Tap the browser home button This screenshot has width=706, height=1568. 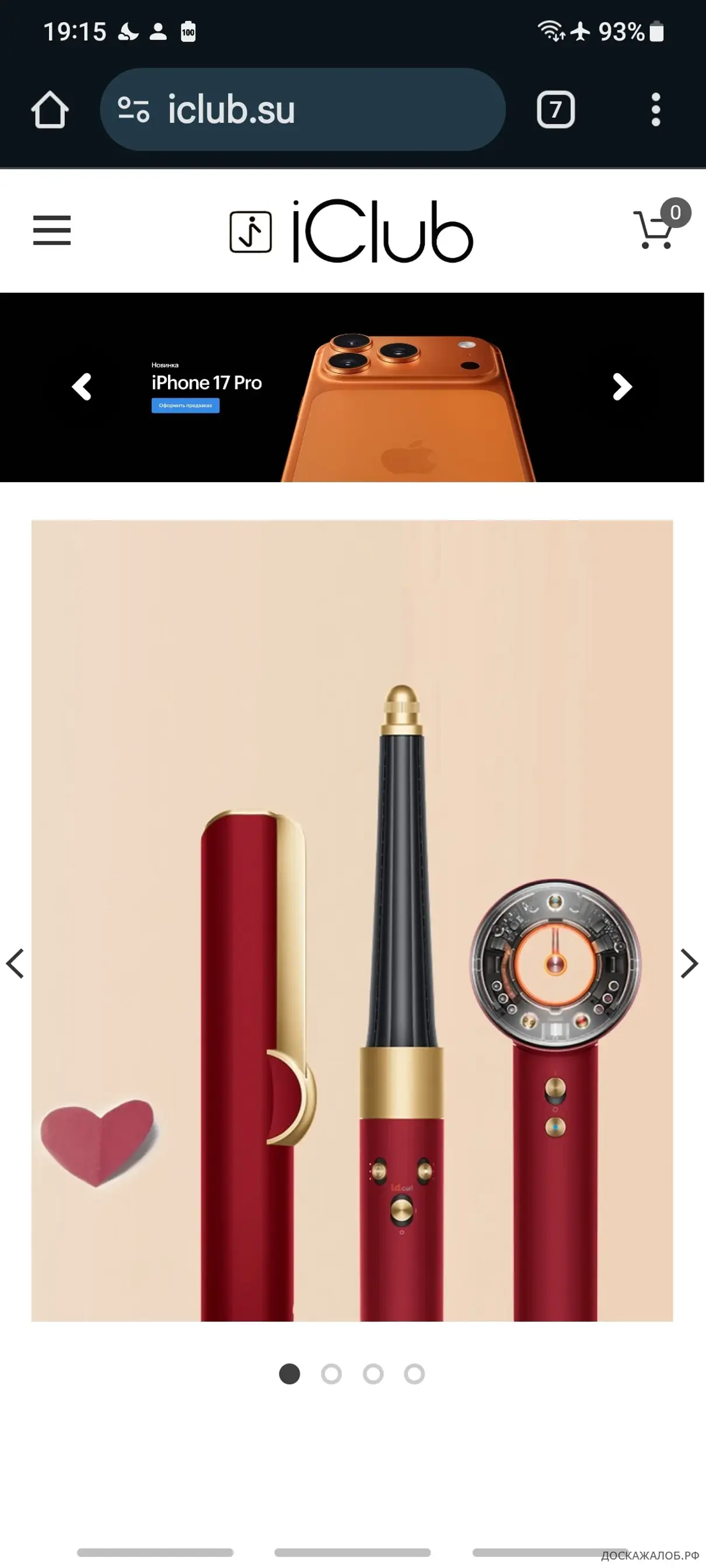tap(50, 110)
